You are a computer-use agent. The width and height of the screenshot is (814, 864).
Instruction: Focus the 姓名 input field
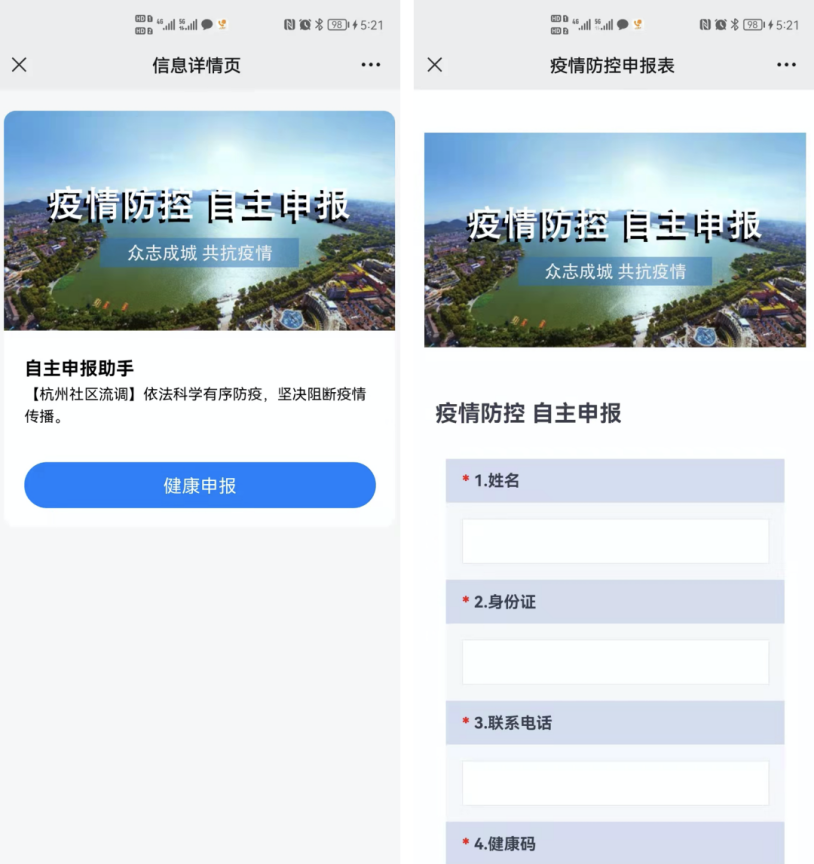[615, 541]
